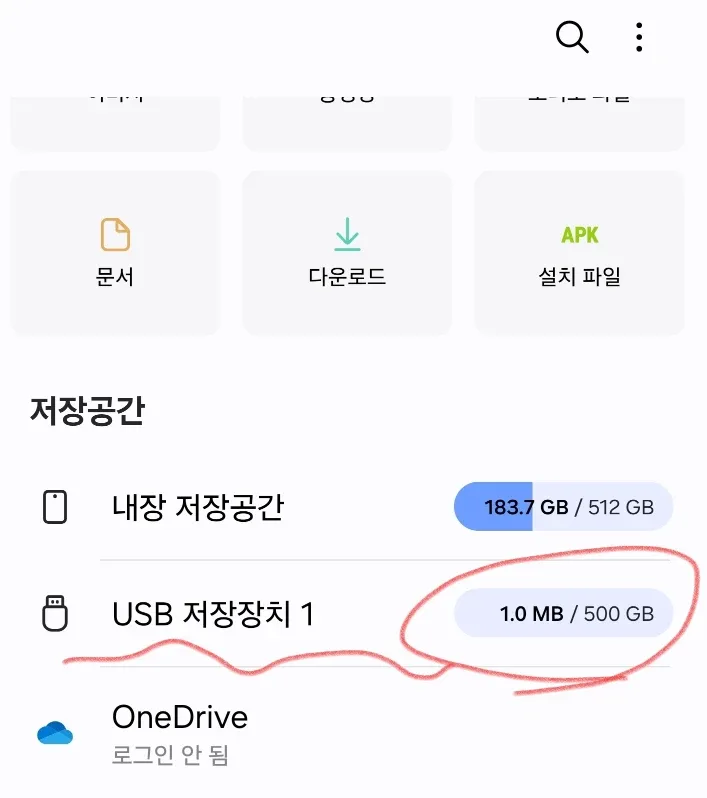
Task: Open the three-dot overflow menu
Action: (x=639, y=38)
